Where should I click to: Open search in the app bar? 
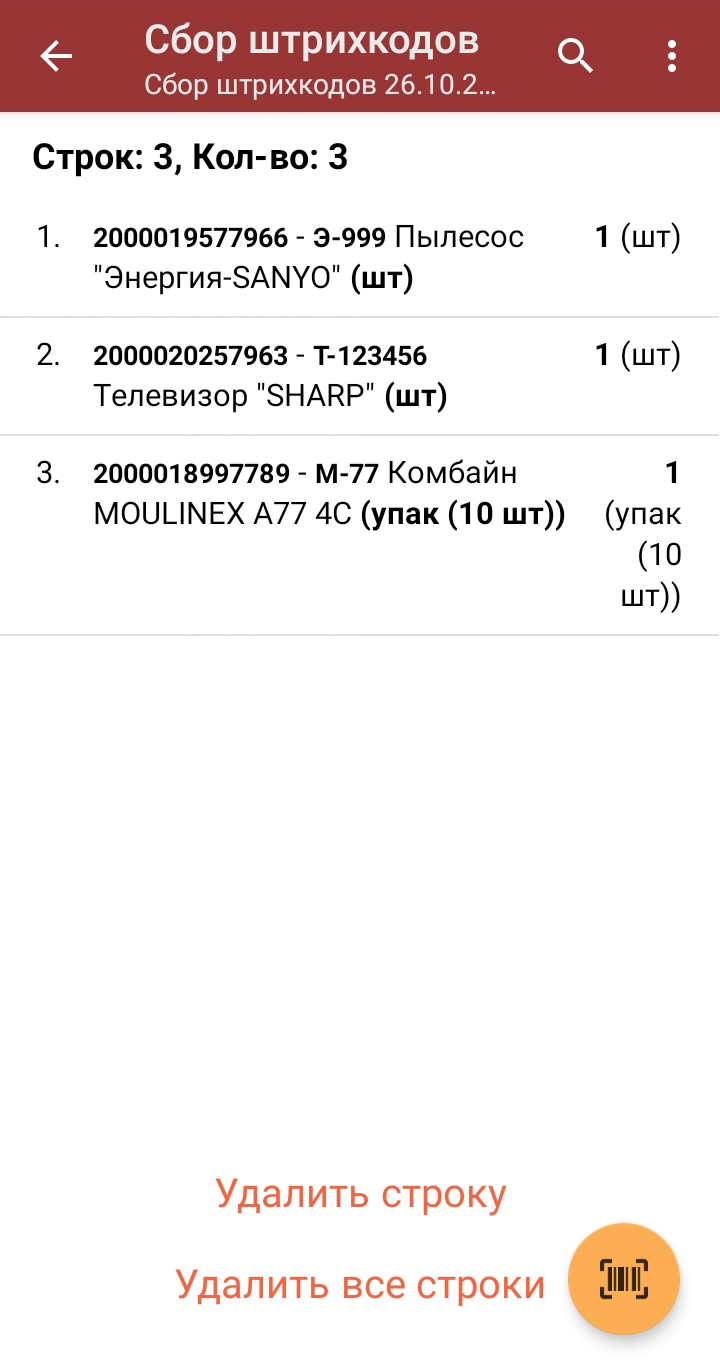point(575,57)
